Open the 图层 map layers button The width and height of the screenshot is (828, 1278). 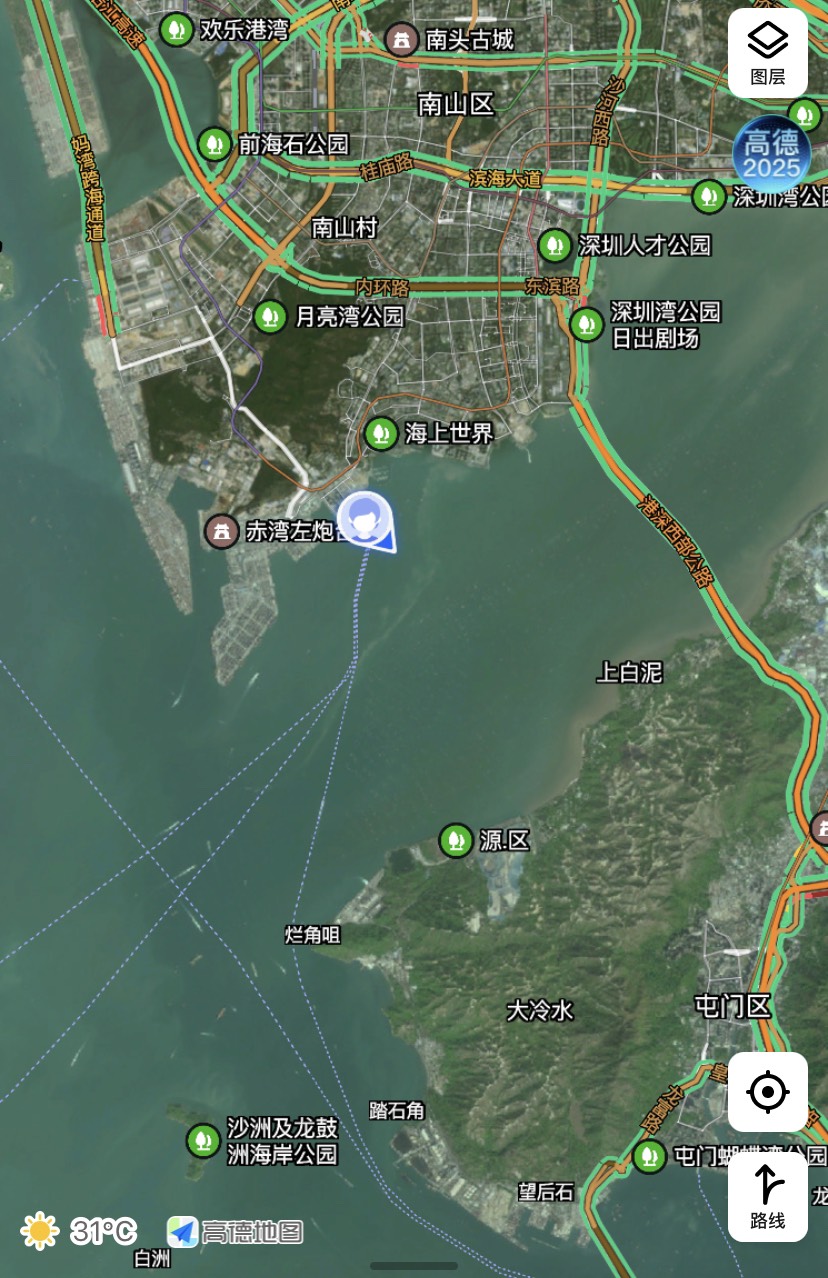click(767, 53)
